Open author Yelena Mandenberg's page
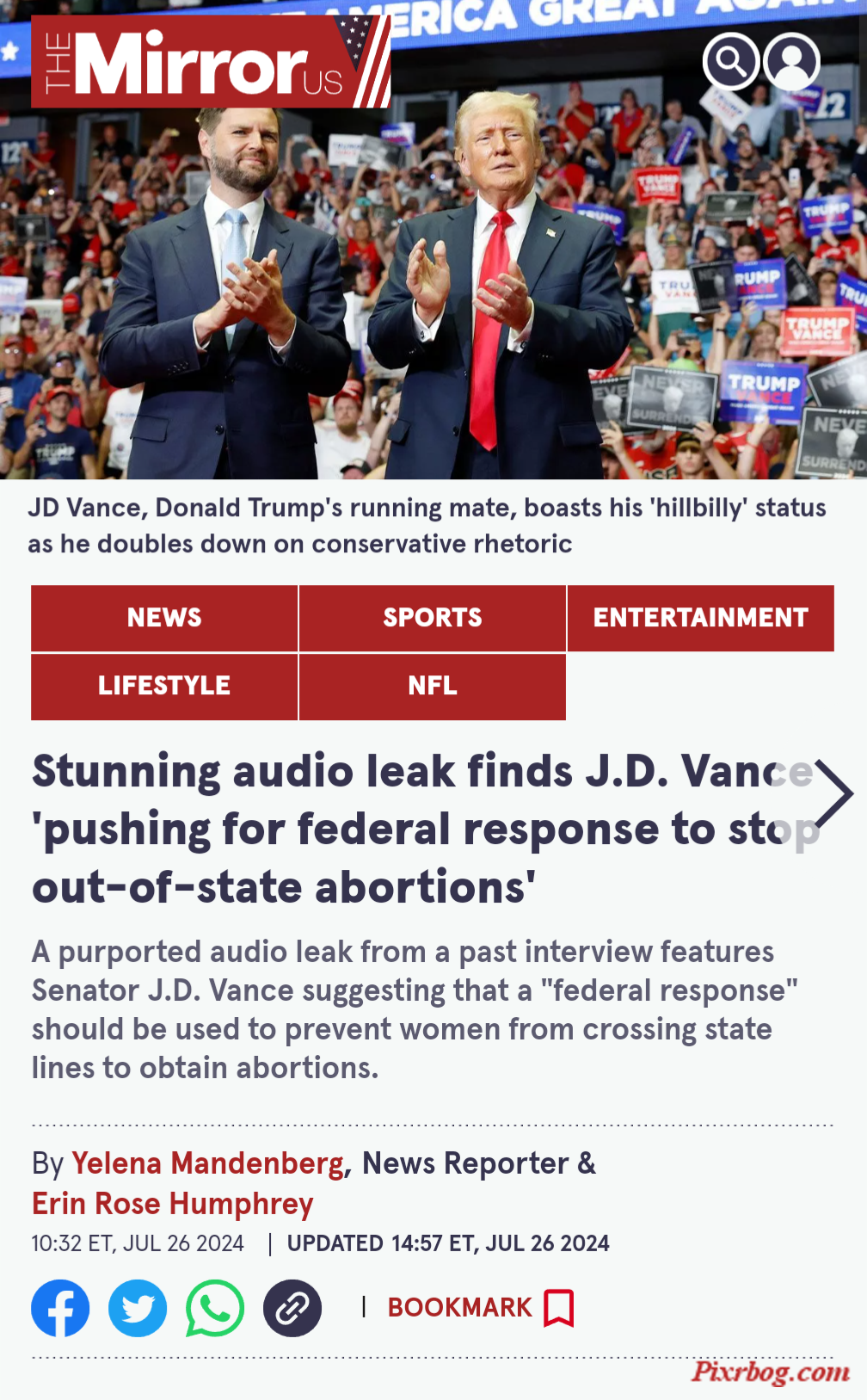Viewport: 867px width, 1400px height. pyautogui.click(x=207, y=1163)
